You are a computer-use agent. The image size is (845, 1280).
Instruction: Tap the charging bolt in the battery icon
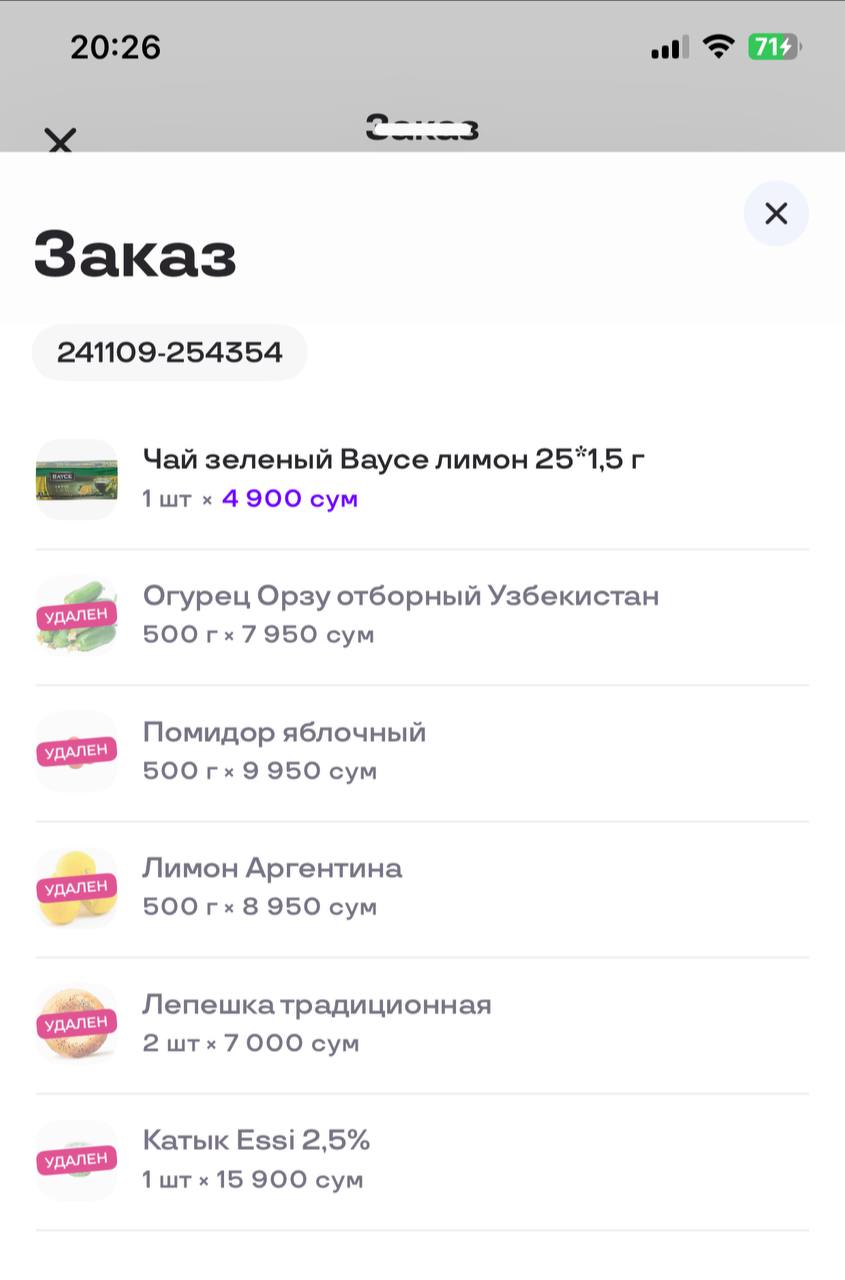[786, 45]
